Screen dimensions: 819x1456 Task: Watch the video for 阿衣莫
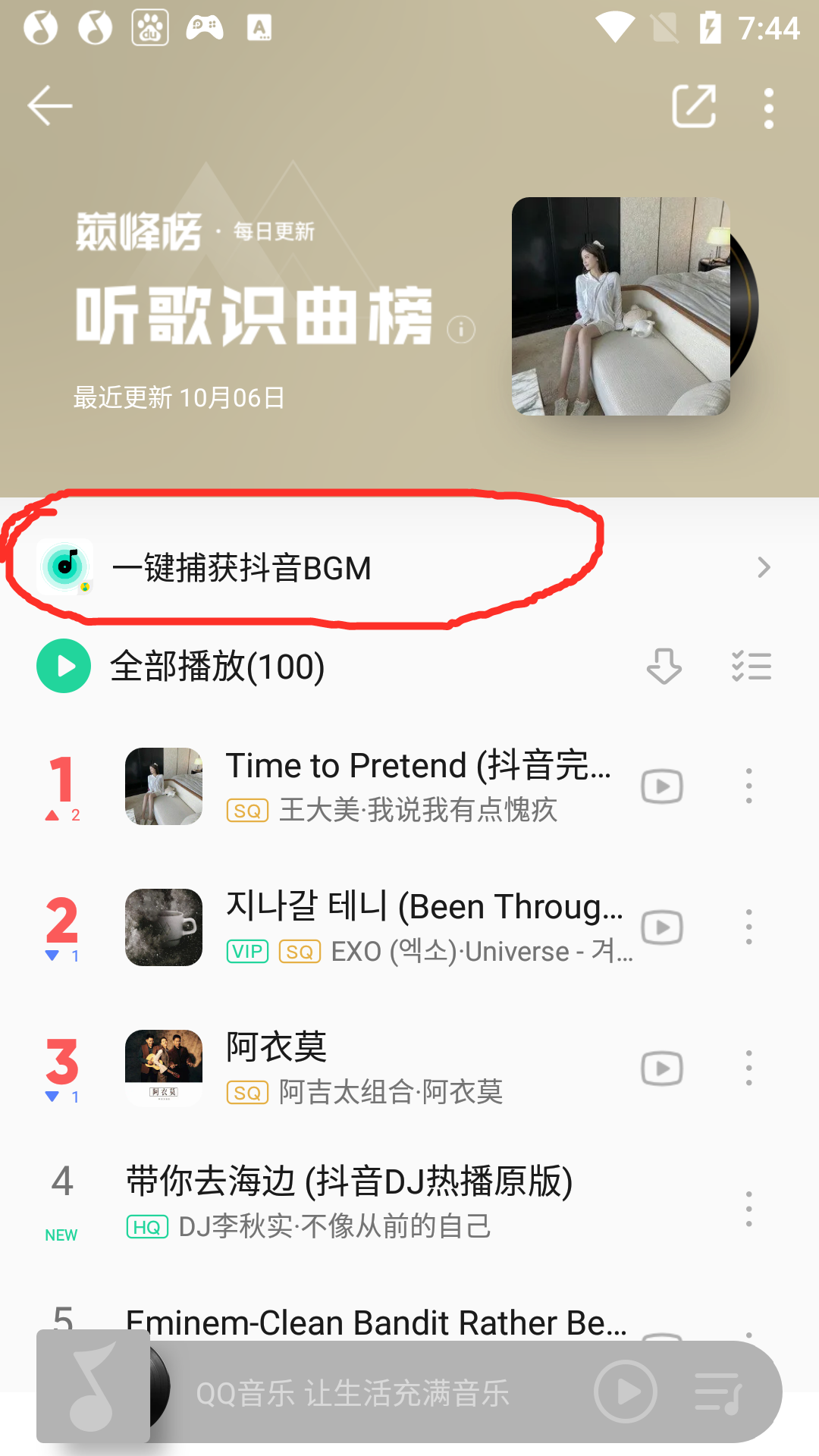[x=661, y=1068]
